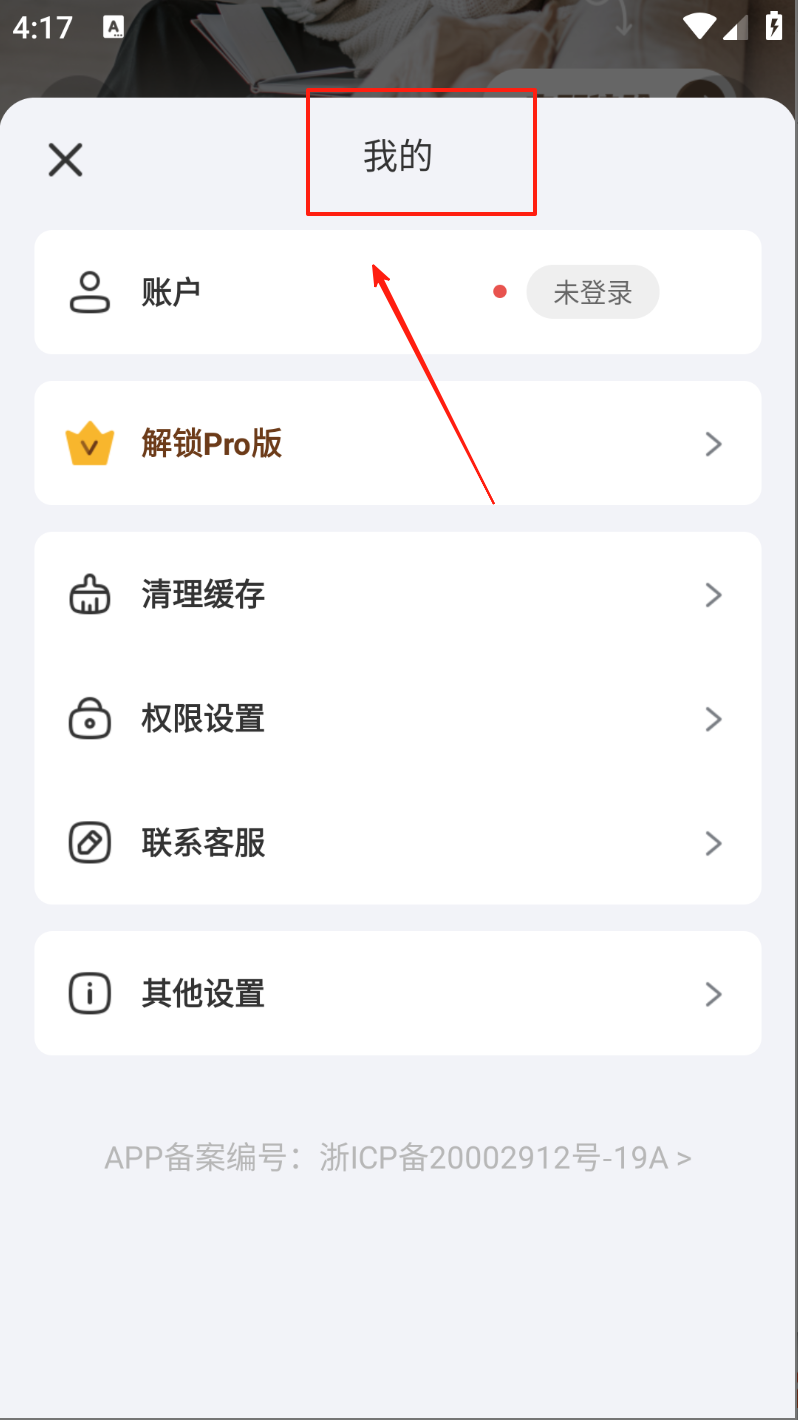
Task: Open 解锁Pro版 upgrade page
Action: (397, 443)
